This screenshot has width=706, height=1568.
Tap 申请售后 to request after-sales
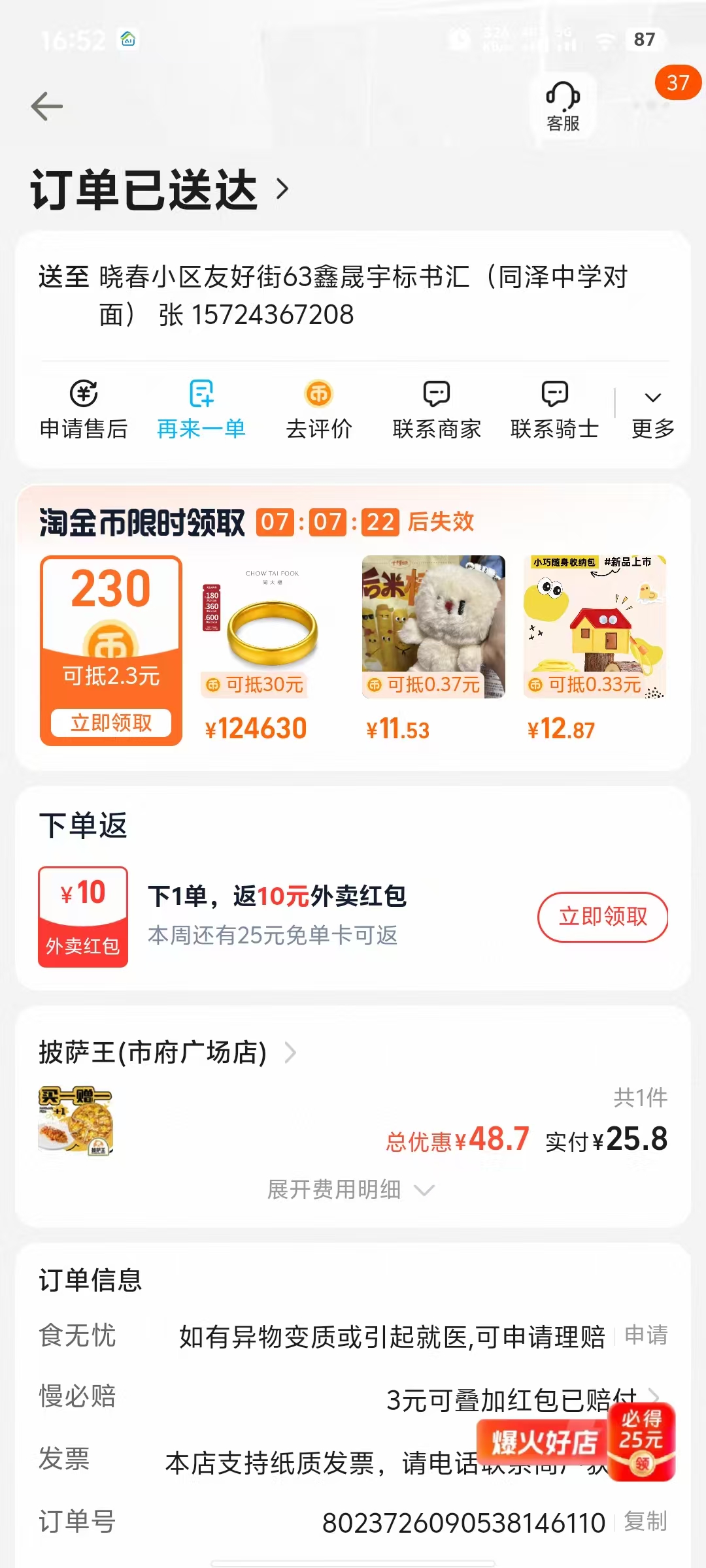[84, 410]
